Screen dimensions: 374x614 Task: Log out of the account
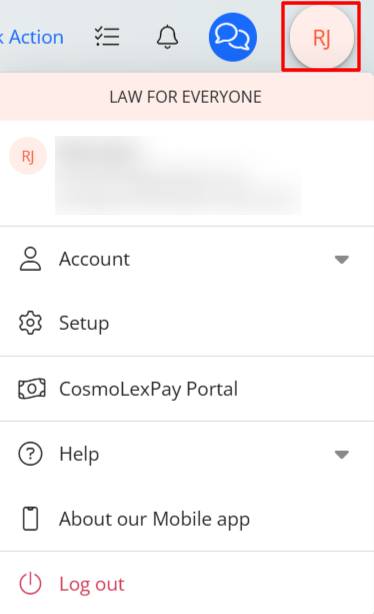point(187,584)
